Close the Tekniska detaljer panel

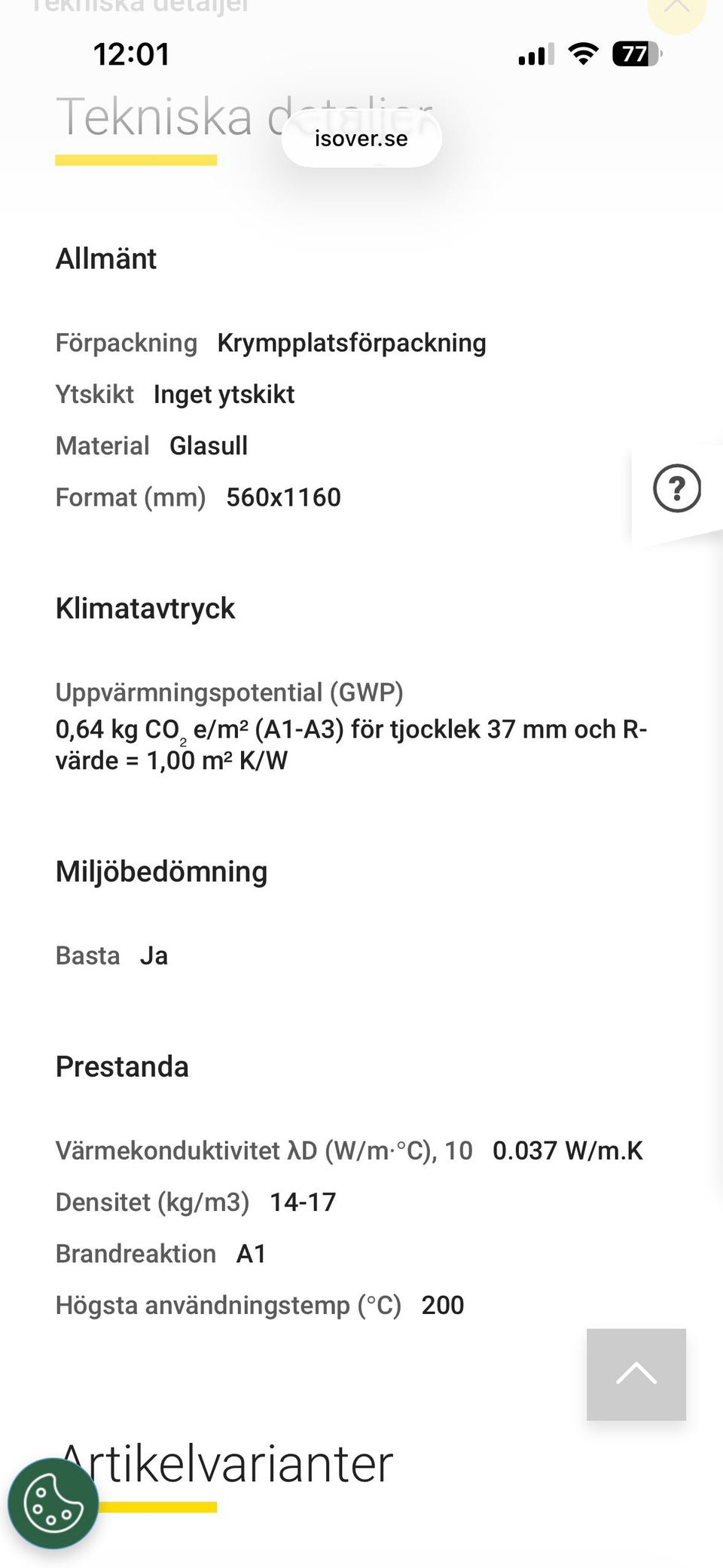677,9
